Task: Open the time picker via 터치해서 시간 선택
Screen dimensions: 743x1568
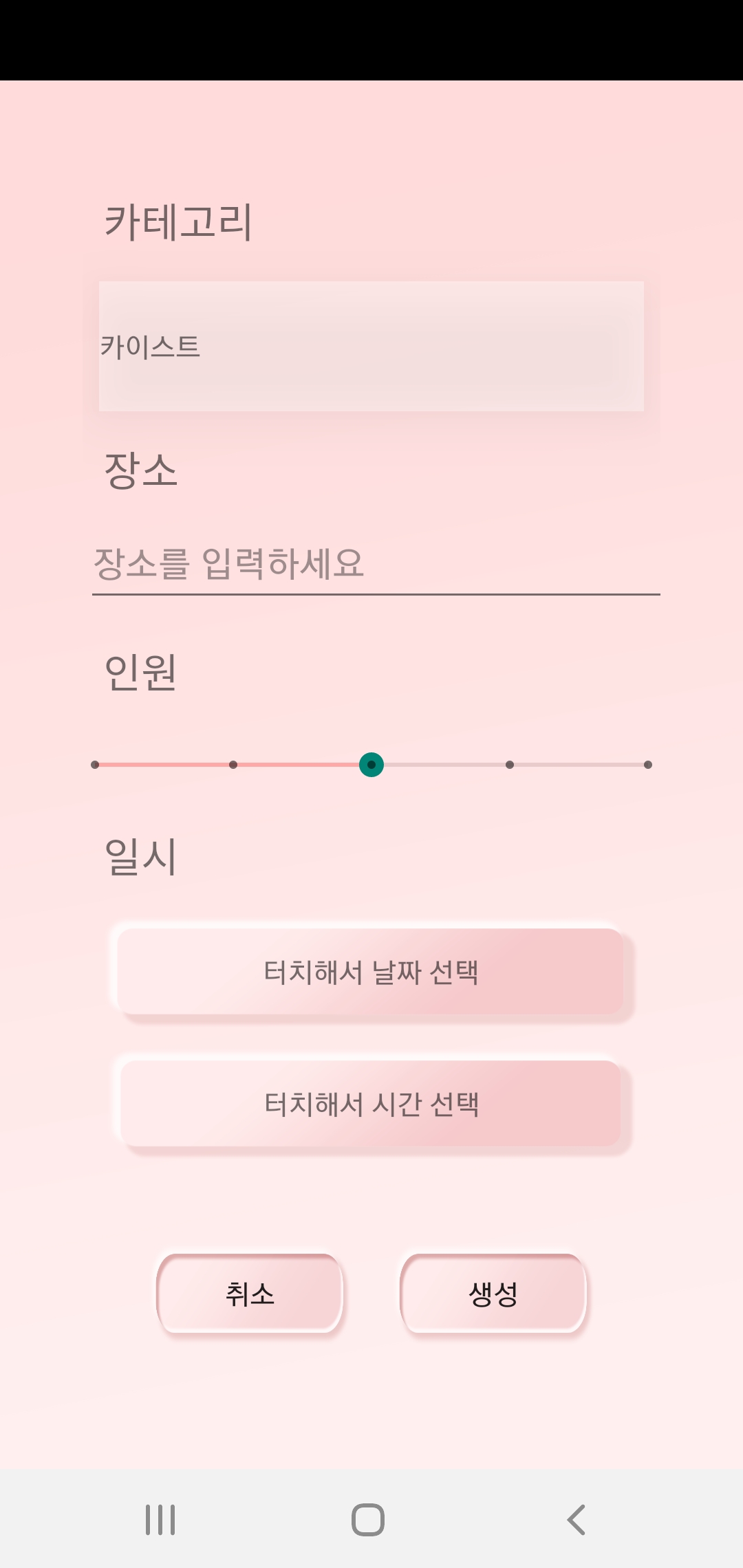Action: [x=371, y=1104]
